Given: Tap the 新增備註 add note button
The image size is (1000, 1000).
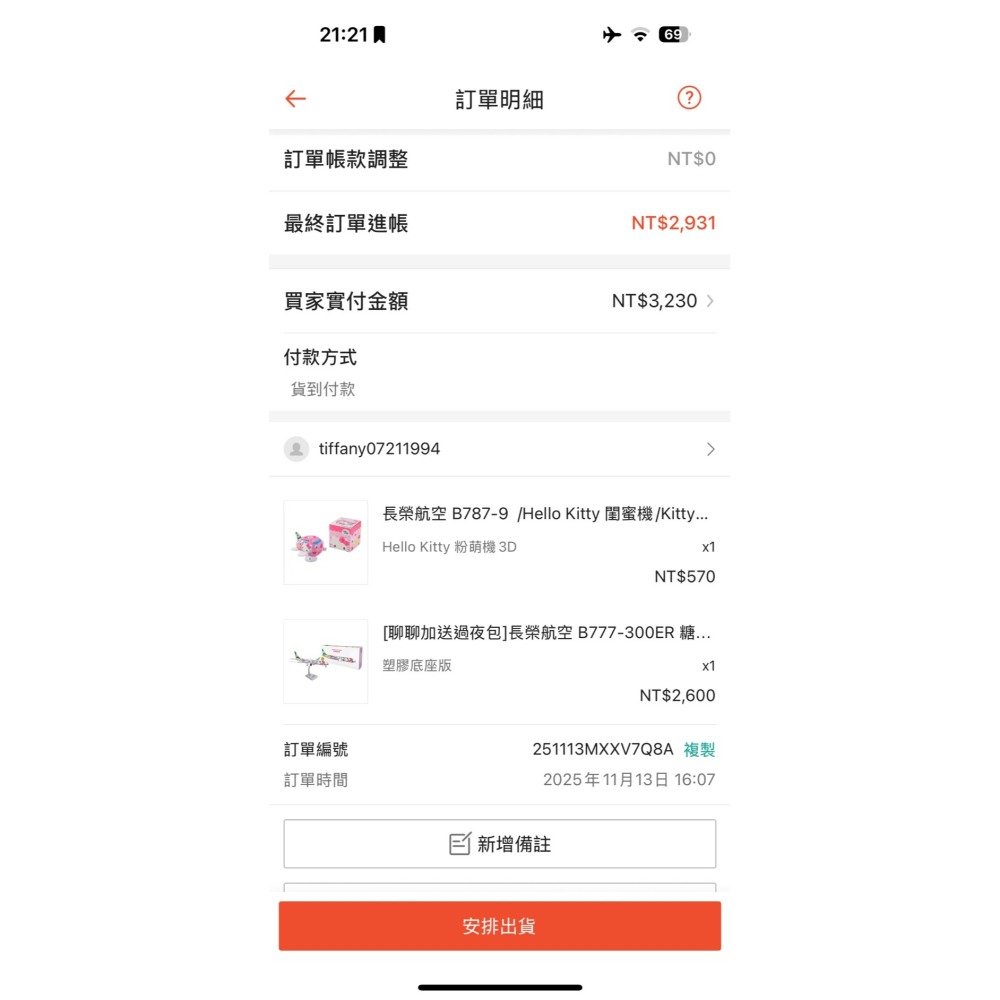Looking at the screenshot, I should pos(499,844).
